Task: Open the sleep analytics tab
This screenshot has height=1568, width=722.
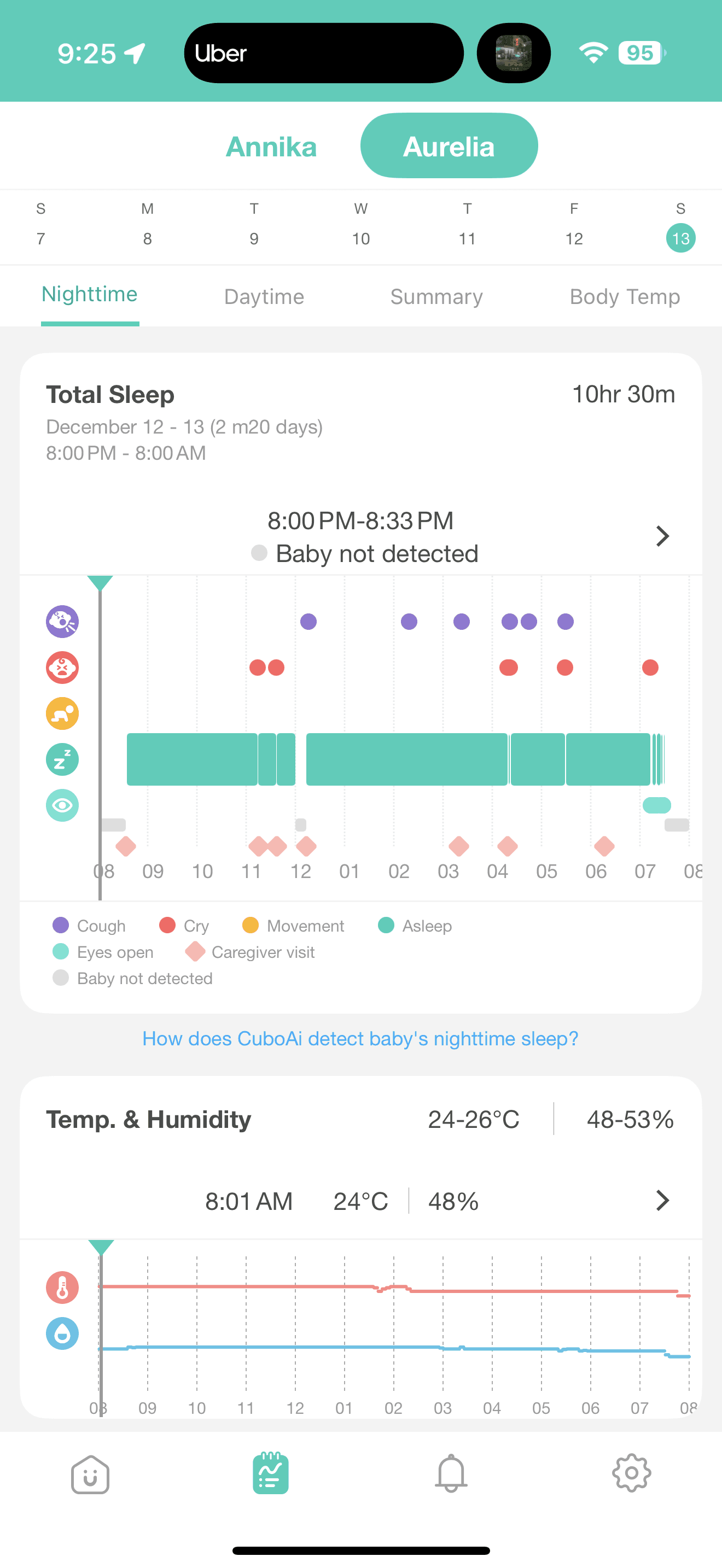Action: 270,1473
